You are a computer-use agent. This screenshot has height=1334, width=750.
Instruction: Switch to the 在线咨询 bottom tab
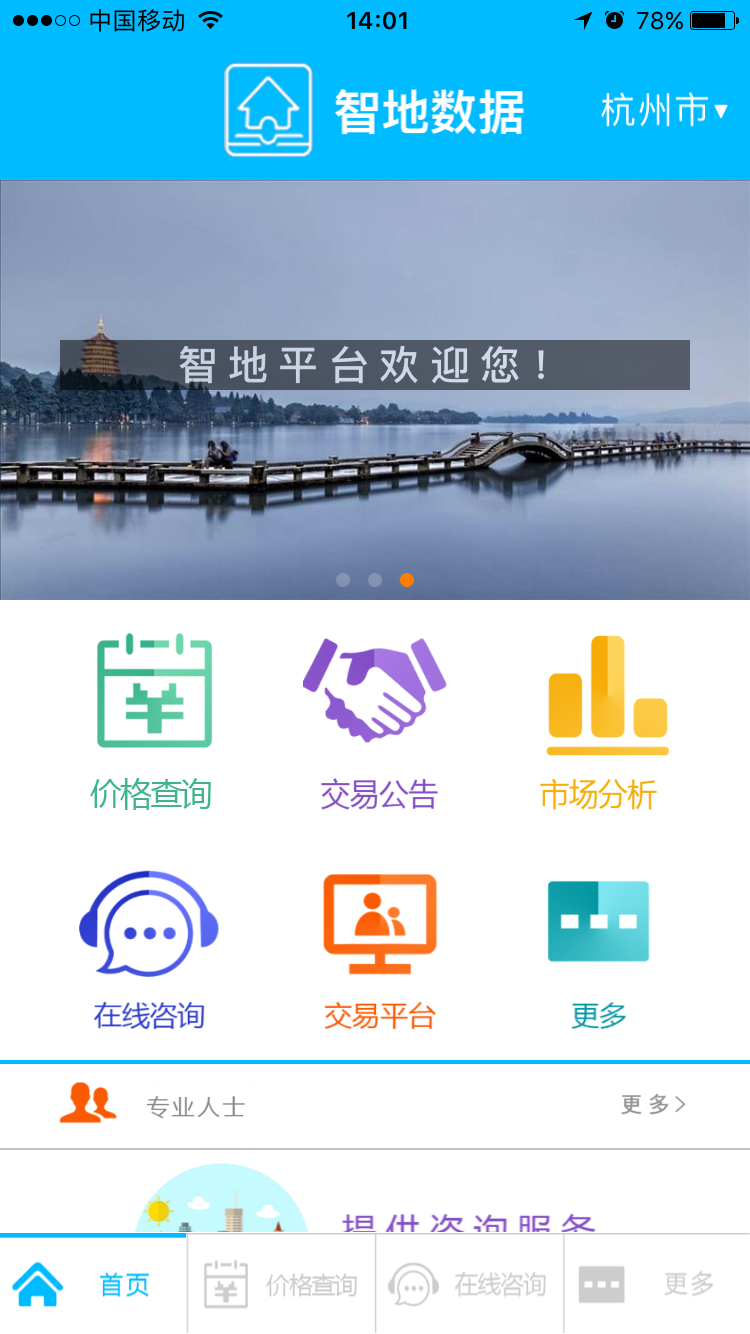click(x=469, y=1284)
